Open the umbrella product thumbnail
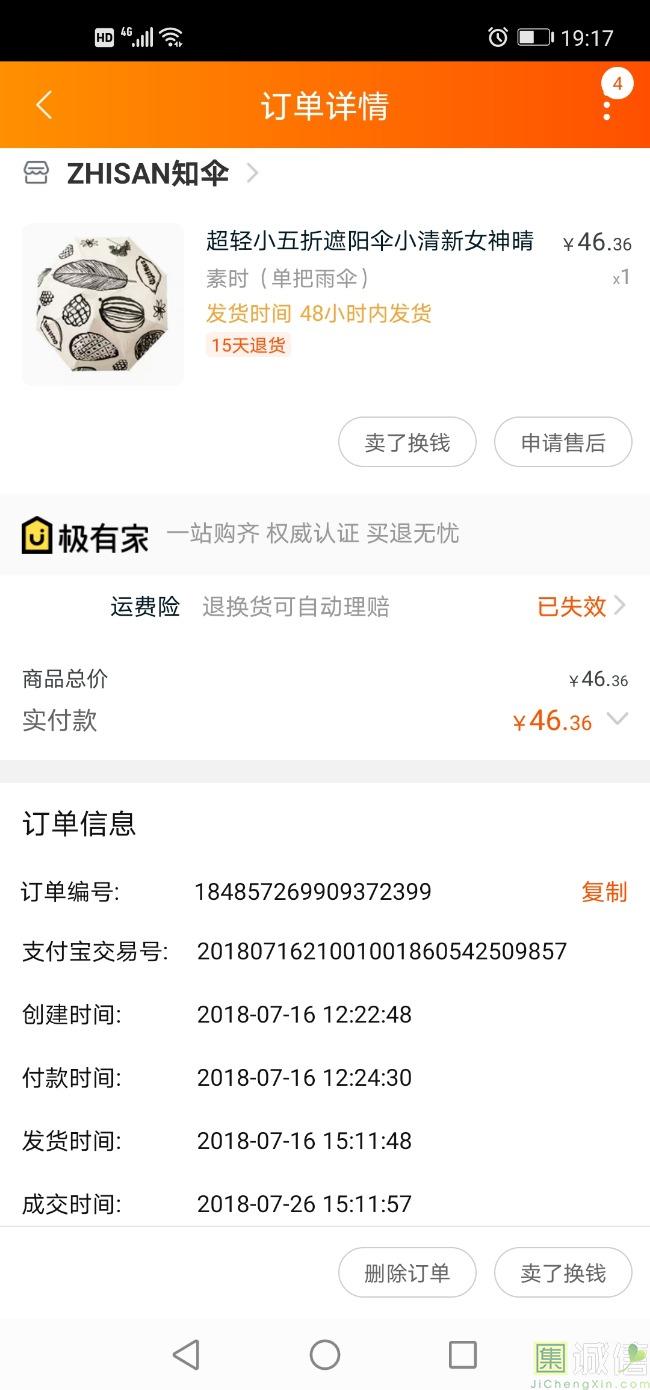Screen dimensions: 650x1390 (x=103, y=304)
